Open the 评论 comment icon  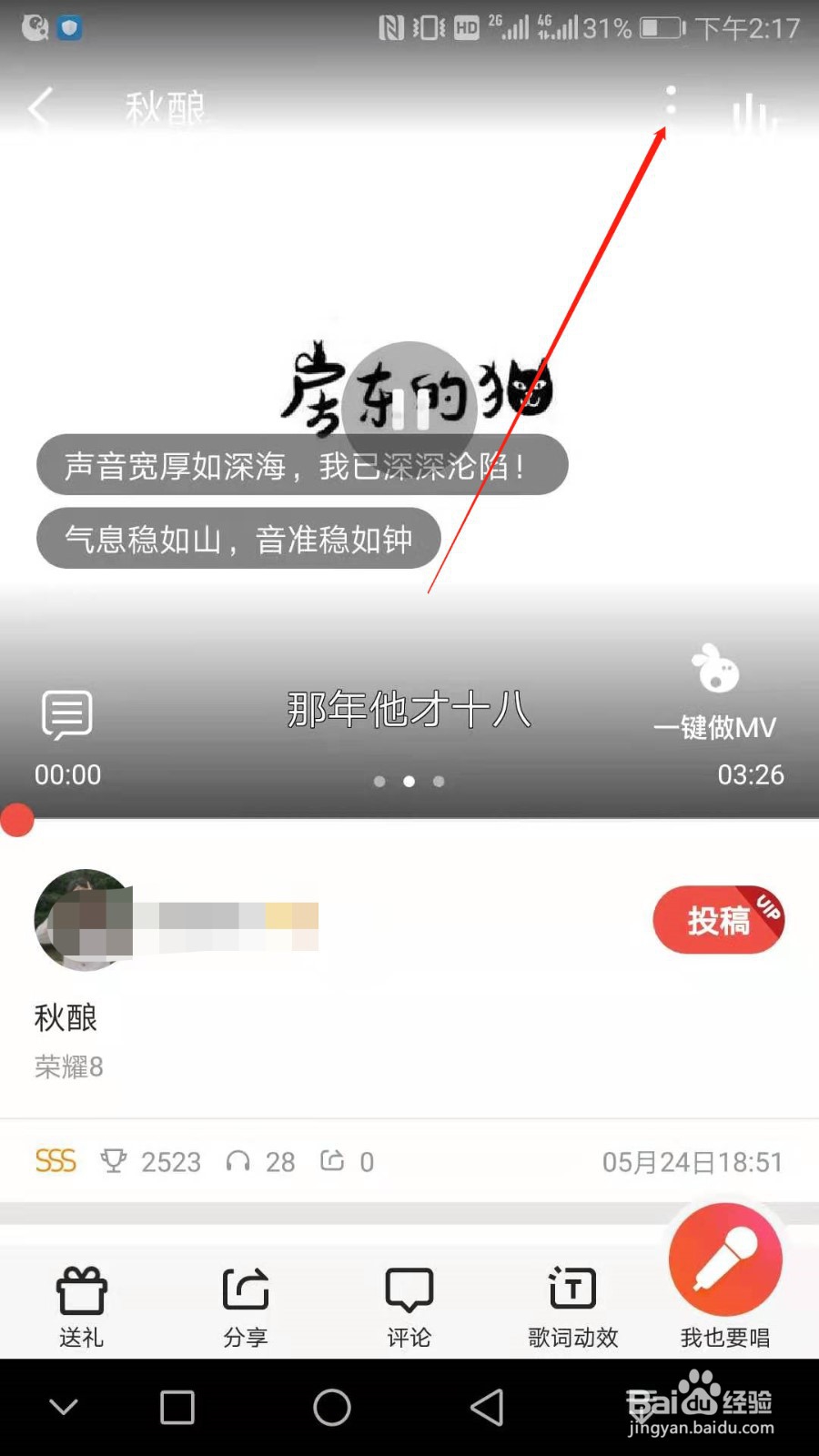tap(408, 1288)
